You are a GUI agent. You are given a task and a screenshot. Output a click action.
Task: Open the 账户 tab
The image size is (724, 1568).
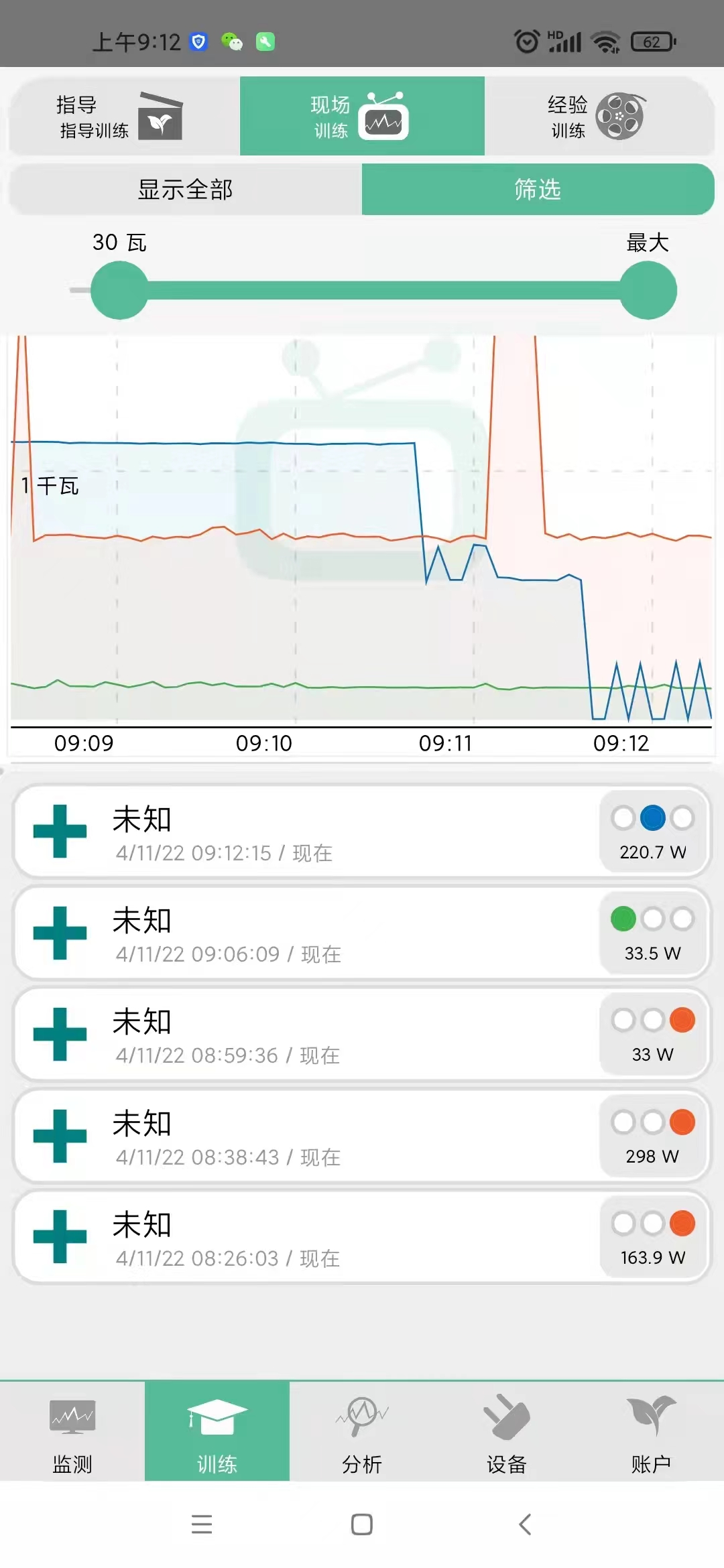(652, 1431)
